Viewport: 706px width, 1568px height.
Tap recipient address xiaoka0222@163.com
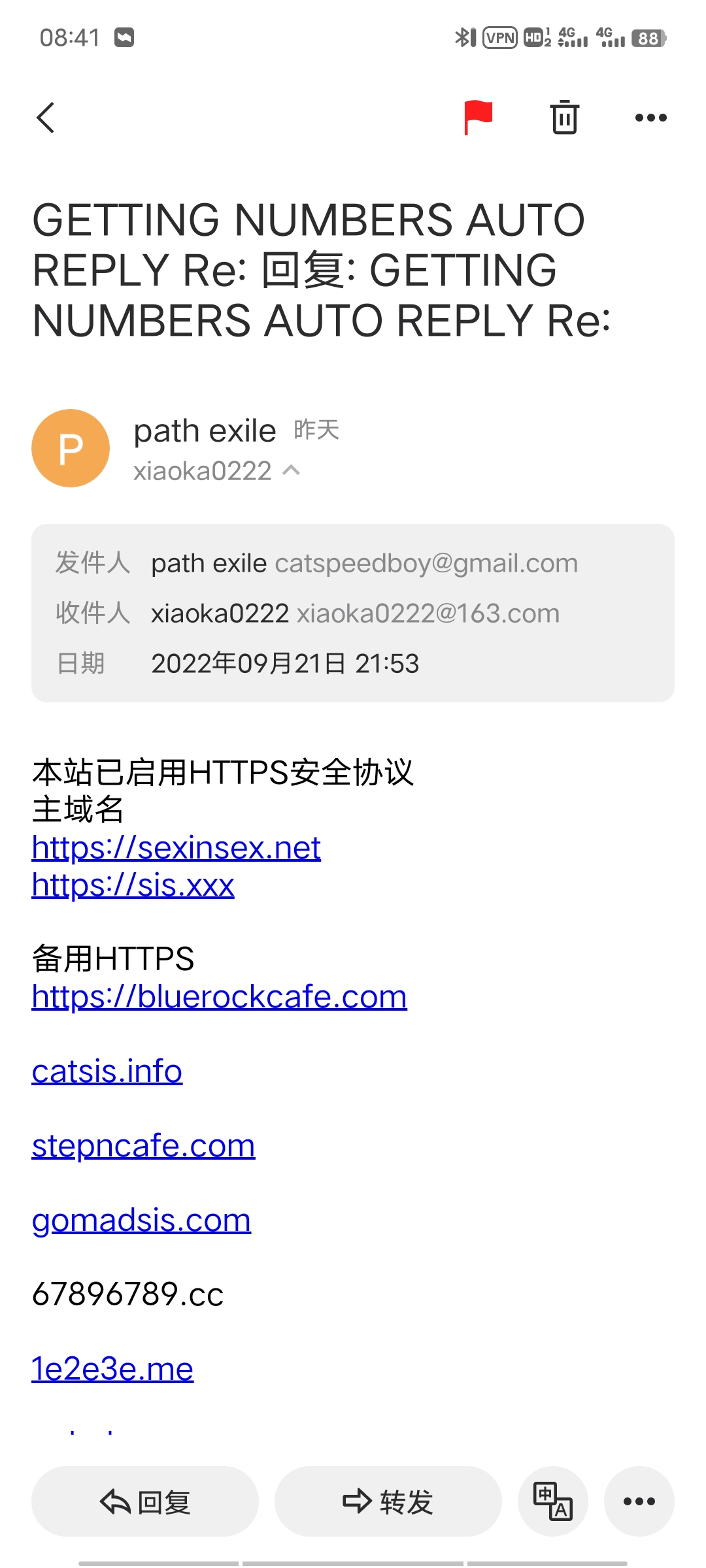(428, 613)
